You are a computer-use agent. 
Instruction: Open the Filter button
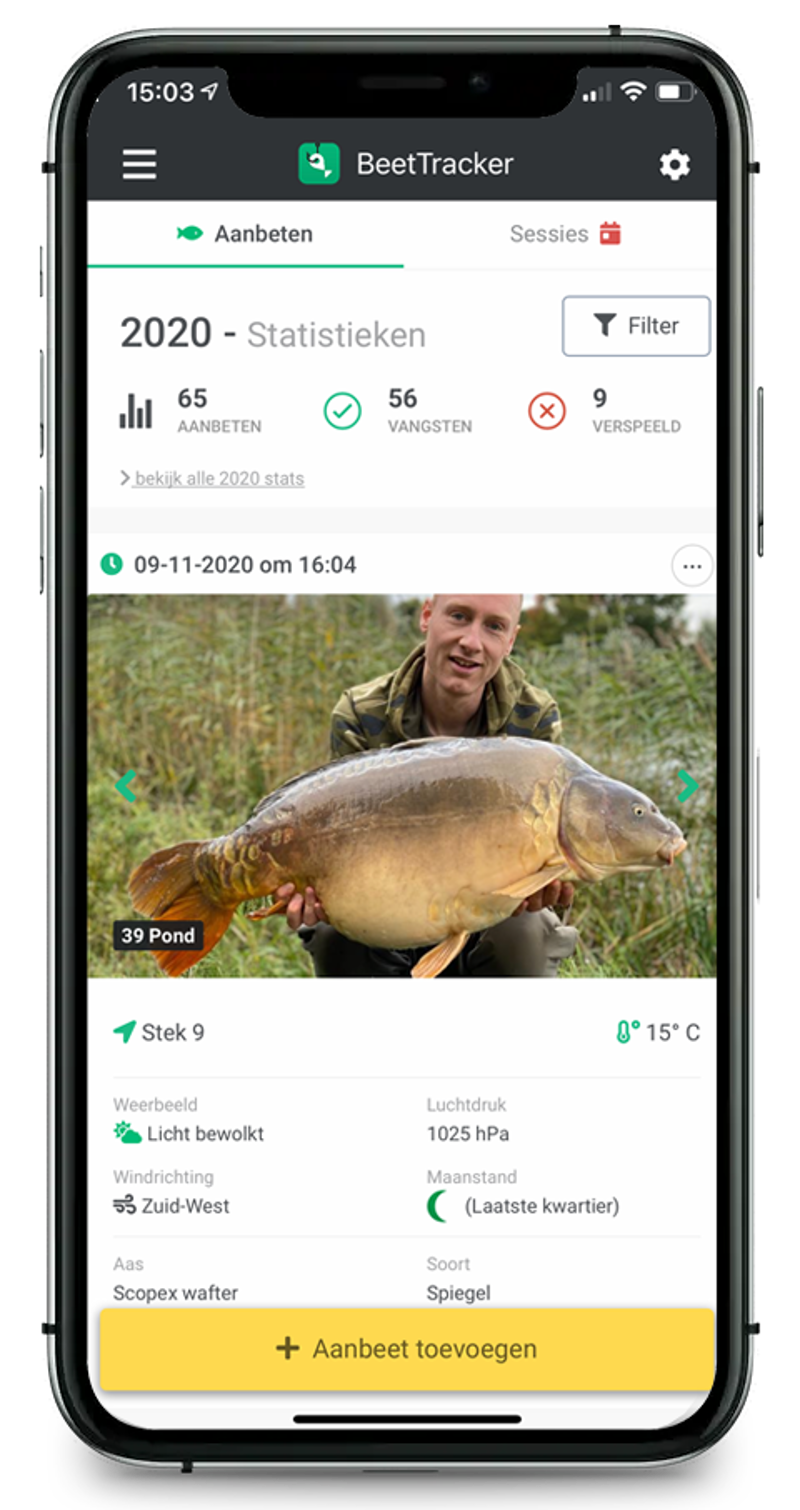coord(636,326)
